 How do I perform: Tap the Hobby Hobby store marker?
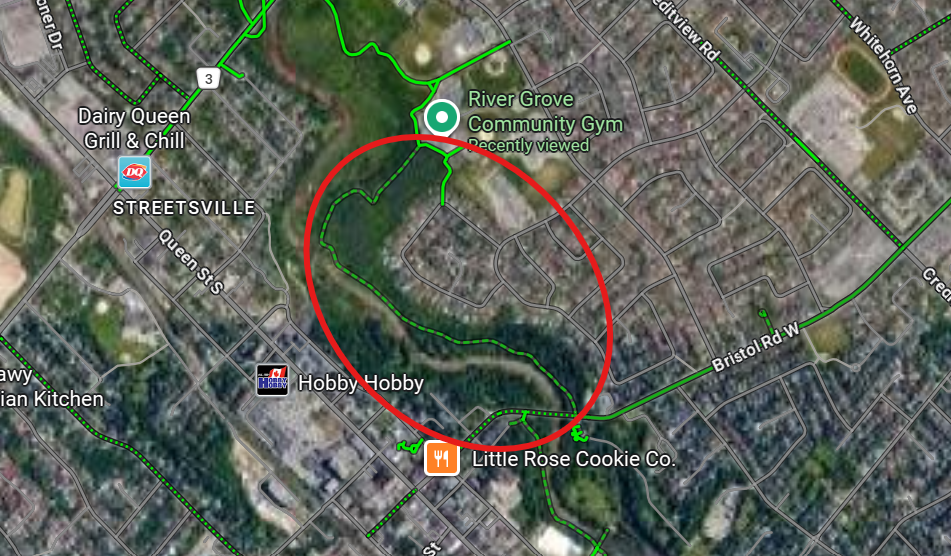click(x=272, y=381)
